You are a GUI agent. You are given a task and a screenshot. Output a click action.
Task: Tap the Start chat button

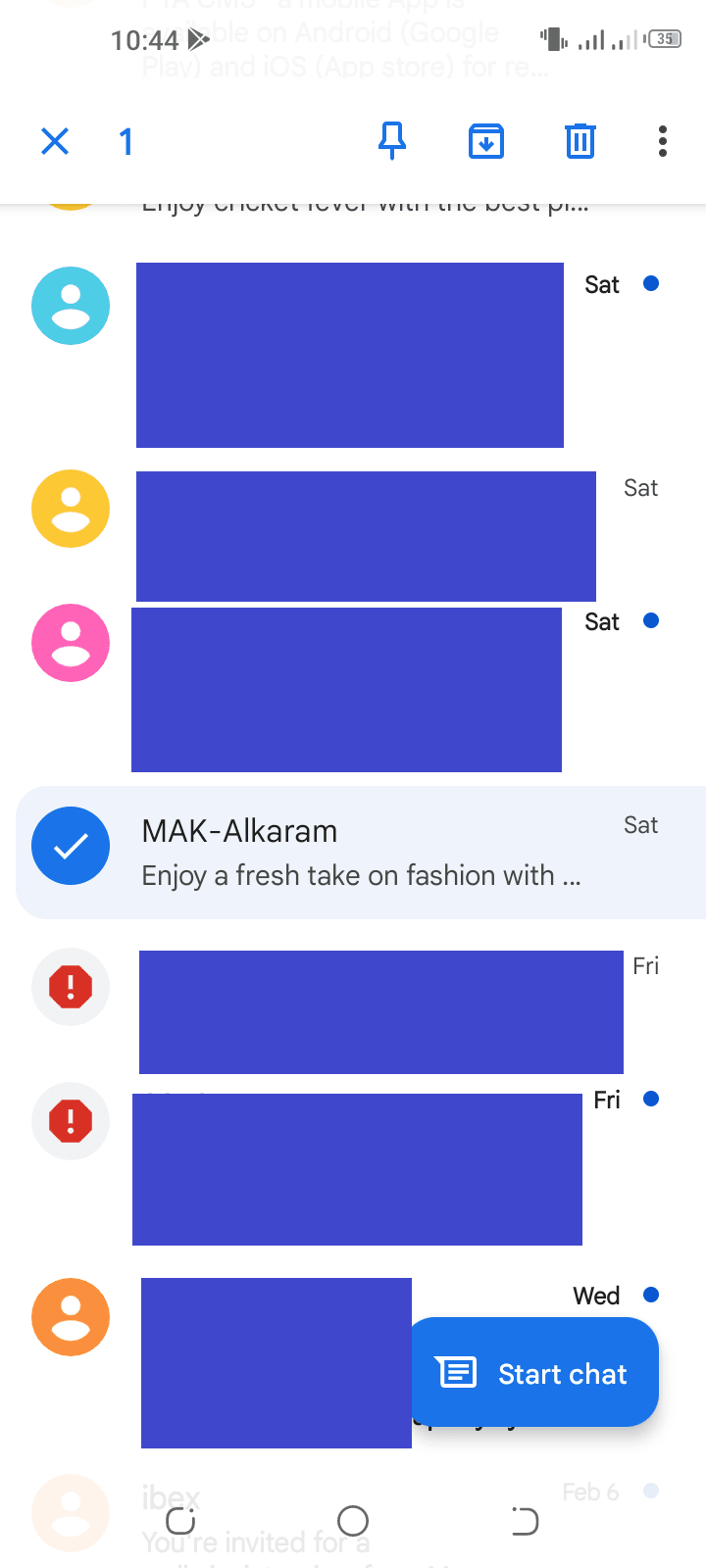(534, 1372)
